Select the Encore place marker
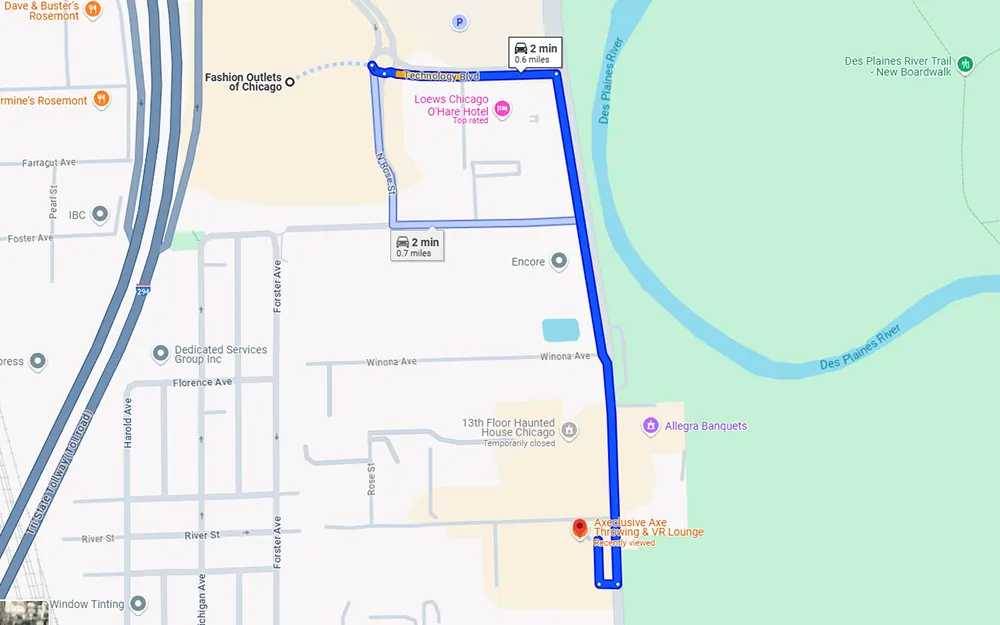 pos(559,262)
